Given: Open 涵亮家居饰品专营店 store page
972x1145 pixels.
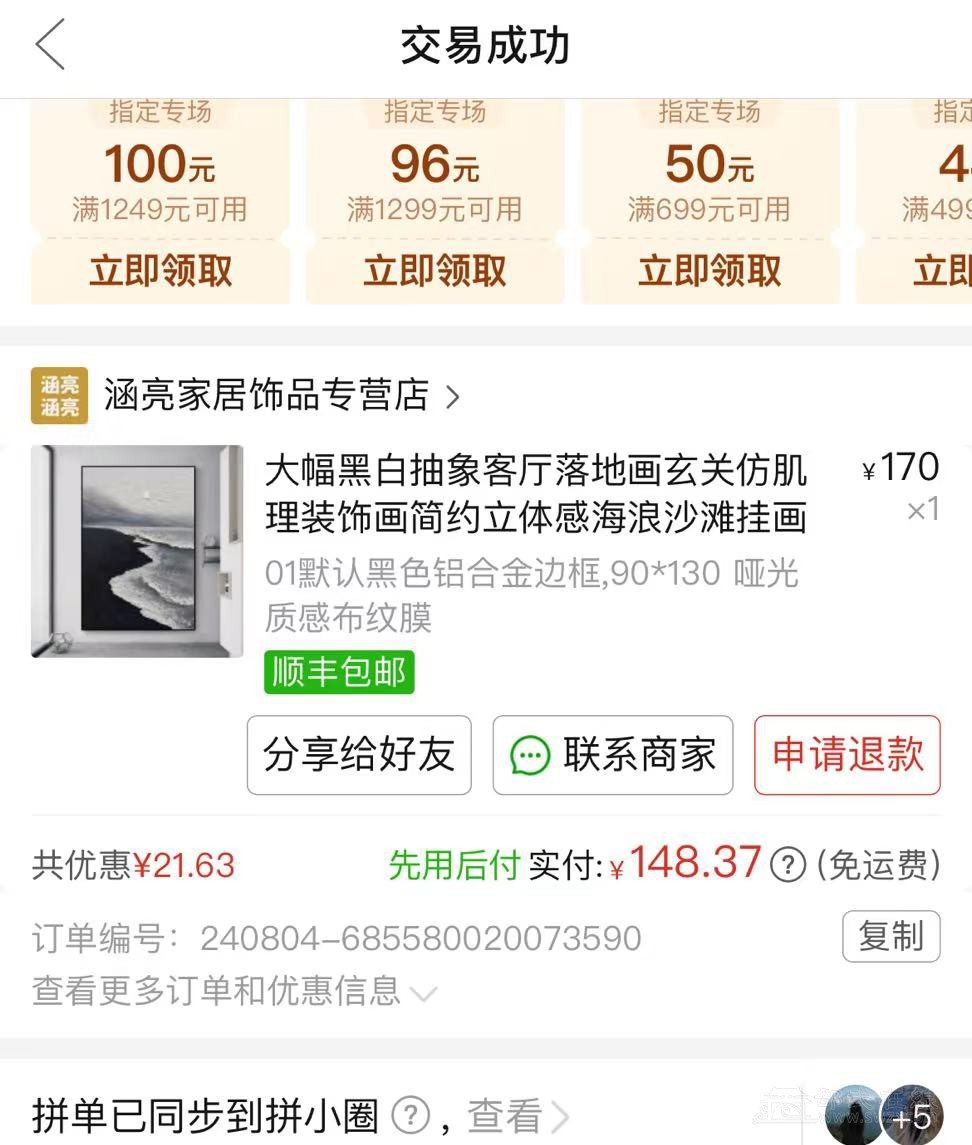Looking at the screenshot, I should coord(265,396).
